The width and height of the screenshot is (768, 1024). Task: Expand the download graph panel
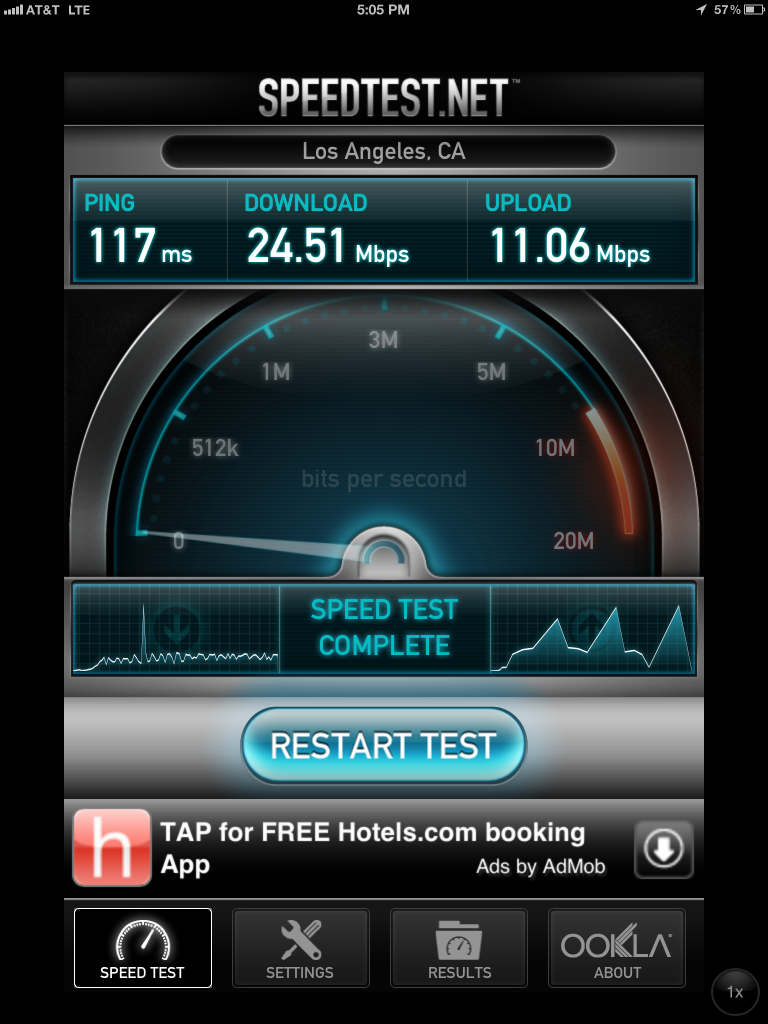176,630
